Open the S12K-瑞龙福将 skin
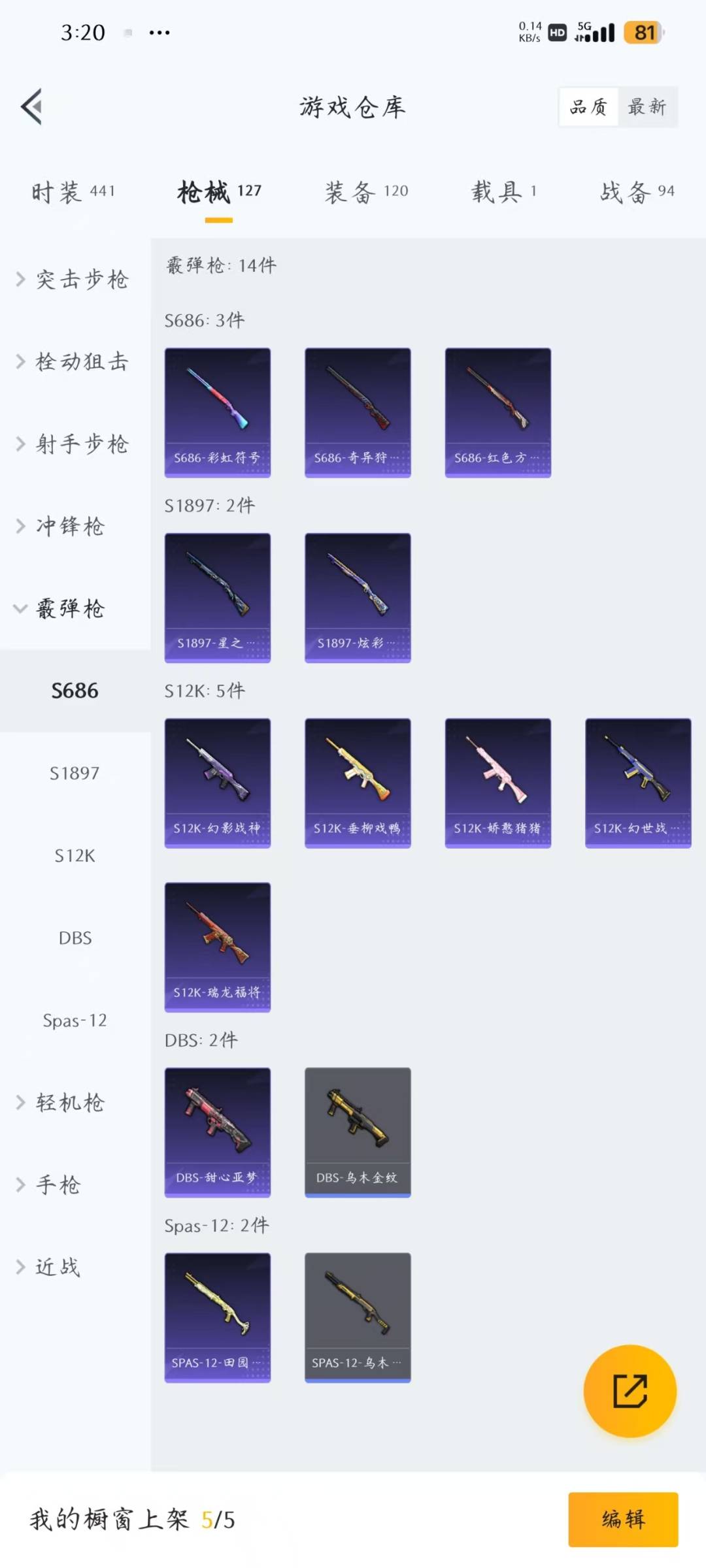 coord(218,947)
